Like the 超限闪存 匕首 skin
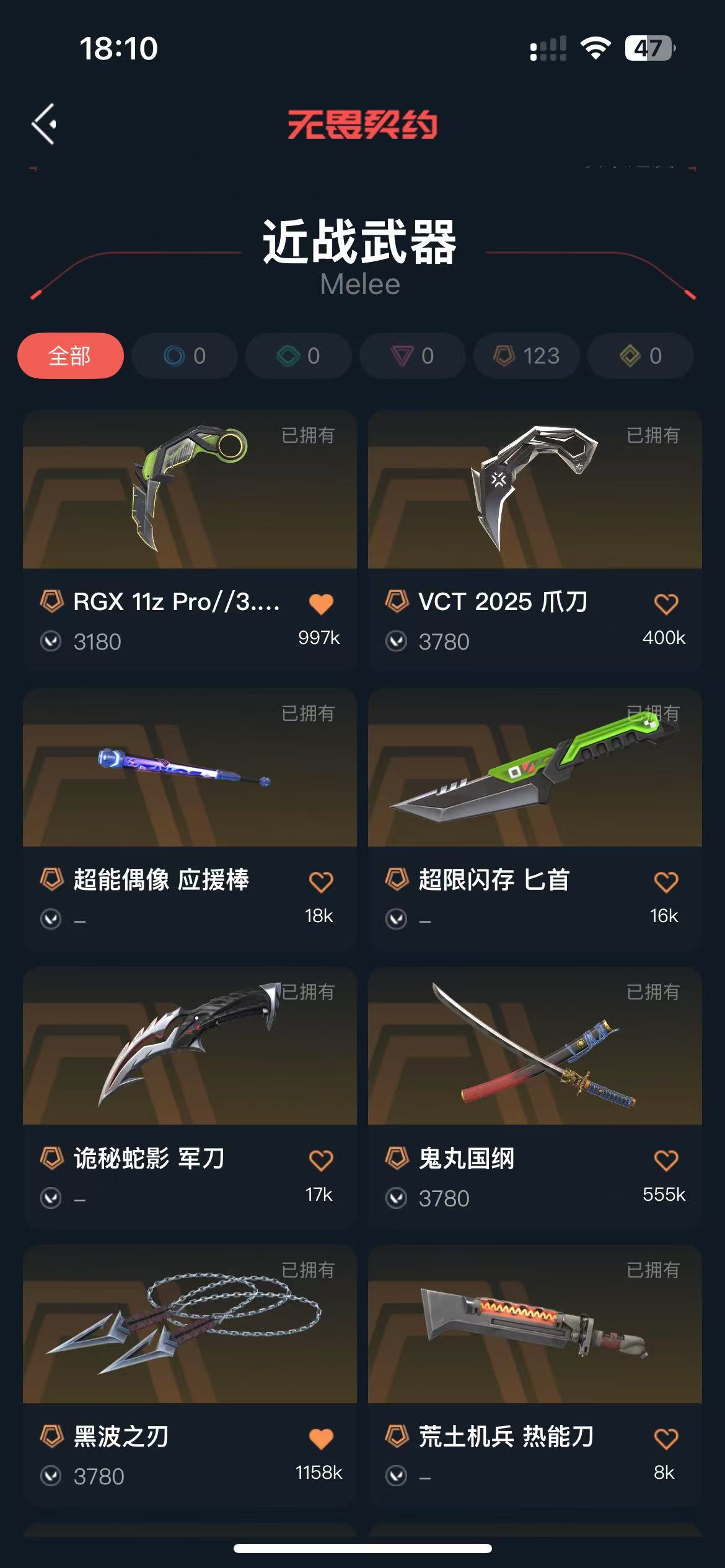This screenshot has height=1568, width=725. pyautogui.click(x=666, y=881)
